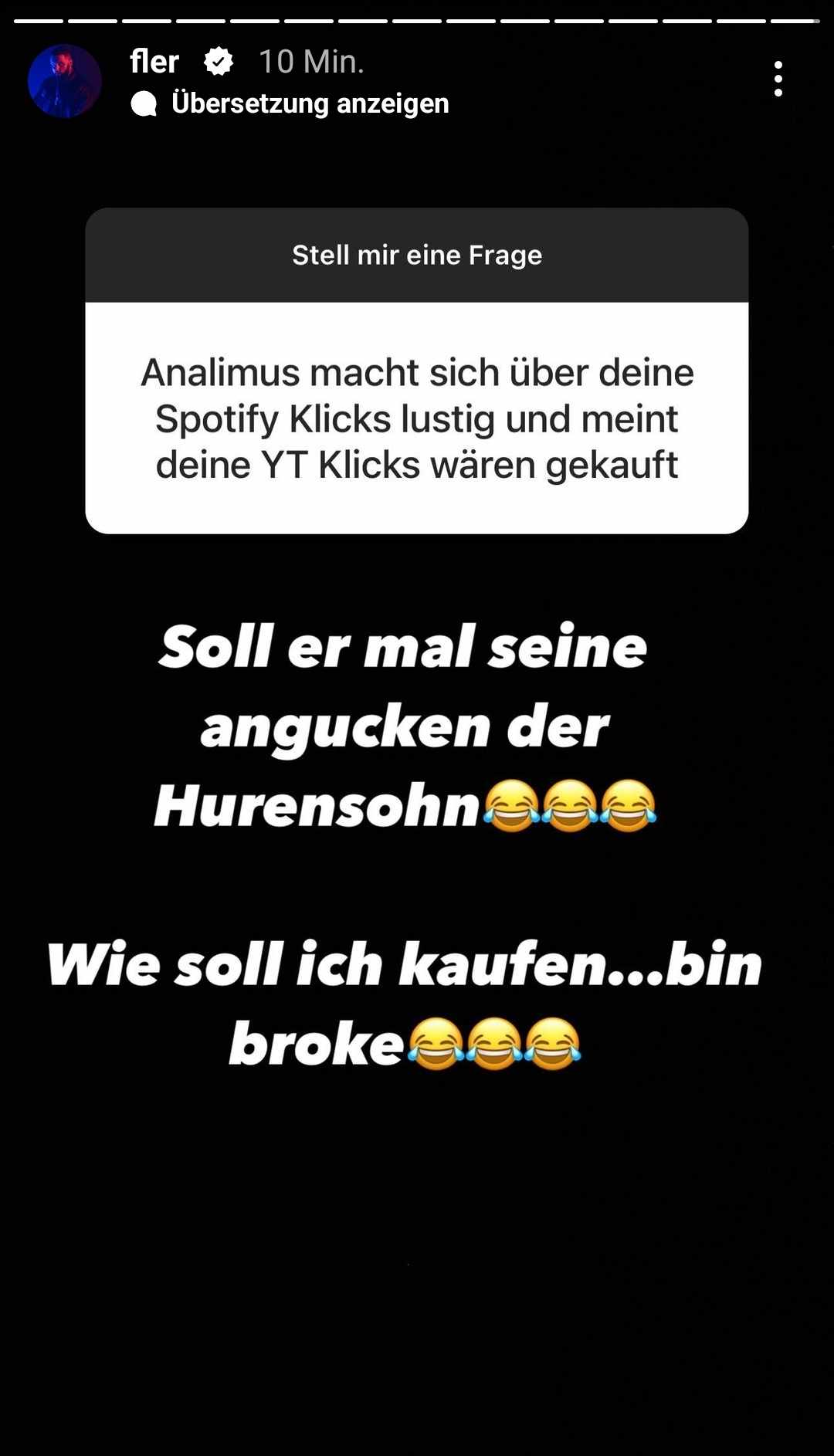This screenshot has width=834, height=1456.
Task: Open profile via fler username
Action: coord(154,62)
